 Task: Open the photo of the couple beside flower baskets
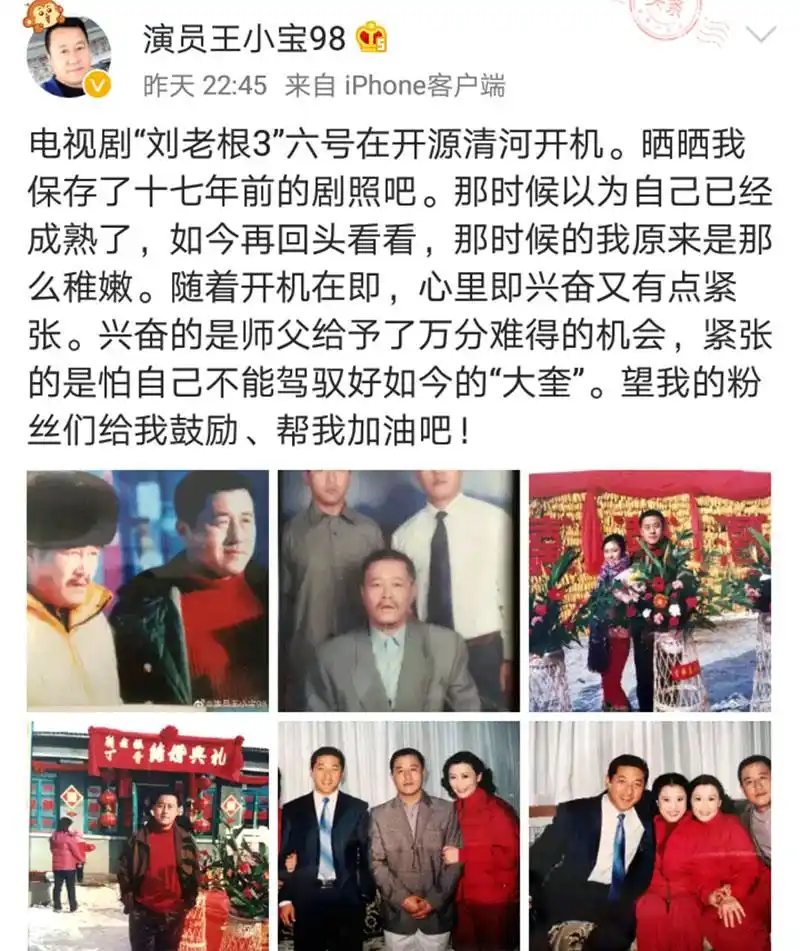point(650,590)
